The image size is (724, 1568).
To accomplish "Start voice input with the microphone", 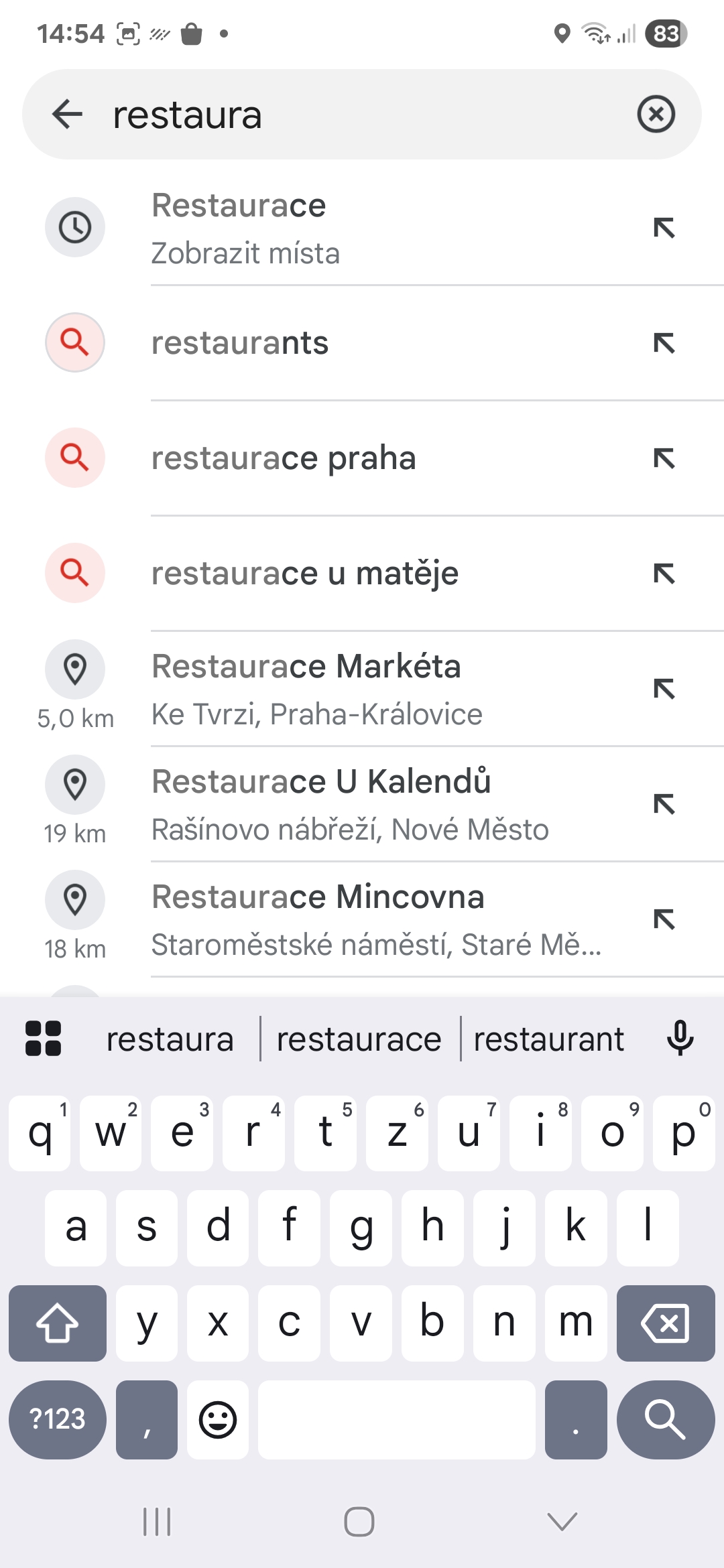I will coord(680,1038).
